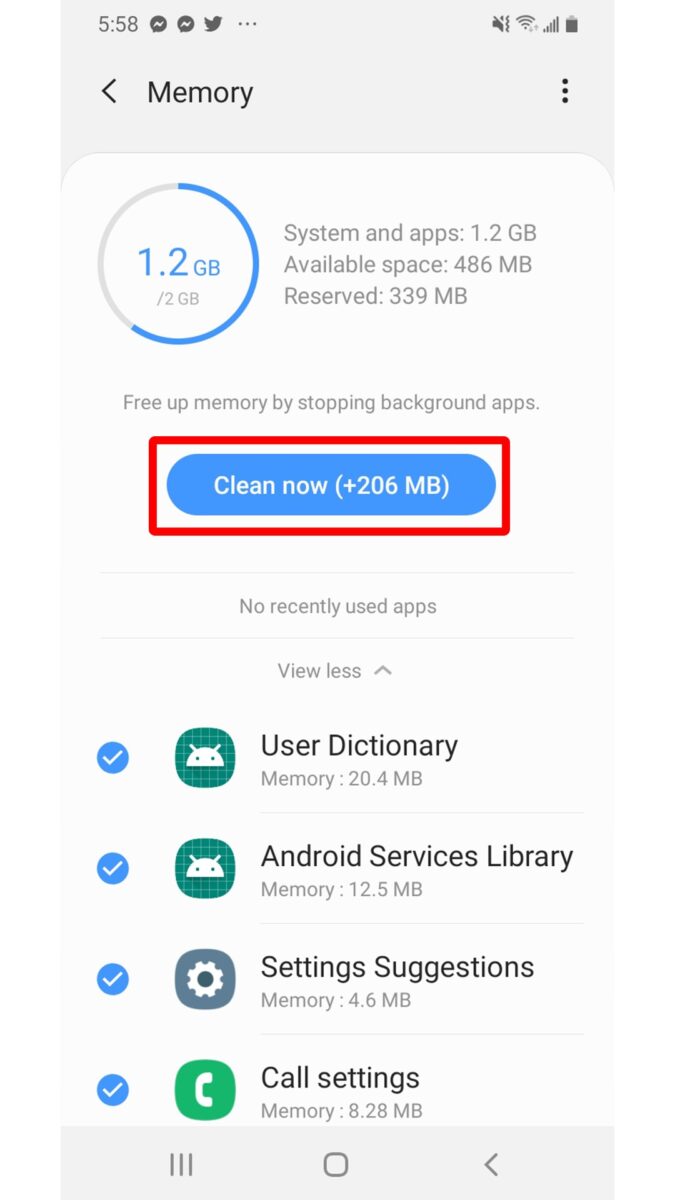Open the three-dot overflow menu
This screenshot has height=1200, width=675.
(x=565, y=92)
